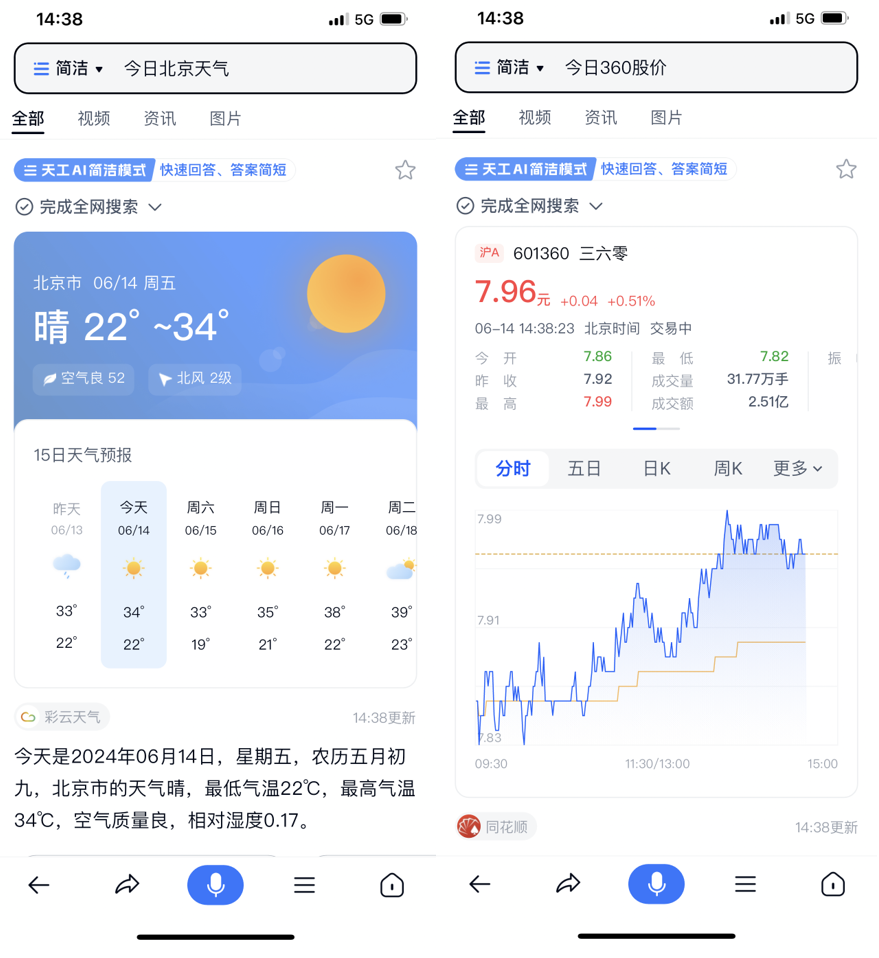Show the 日K stock chart

(656, 469)
